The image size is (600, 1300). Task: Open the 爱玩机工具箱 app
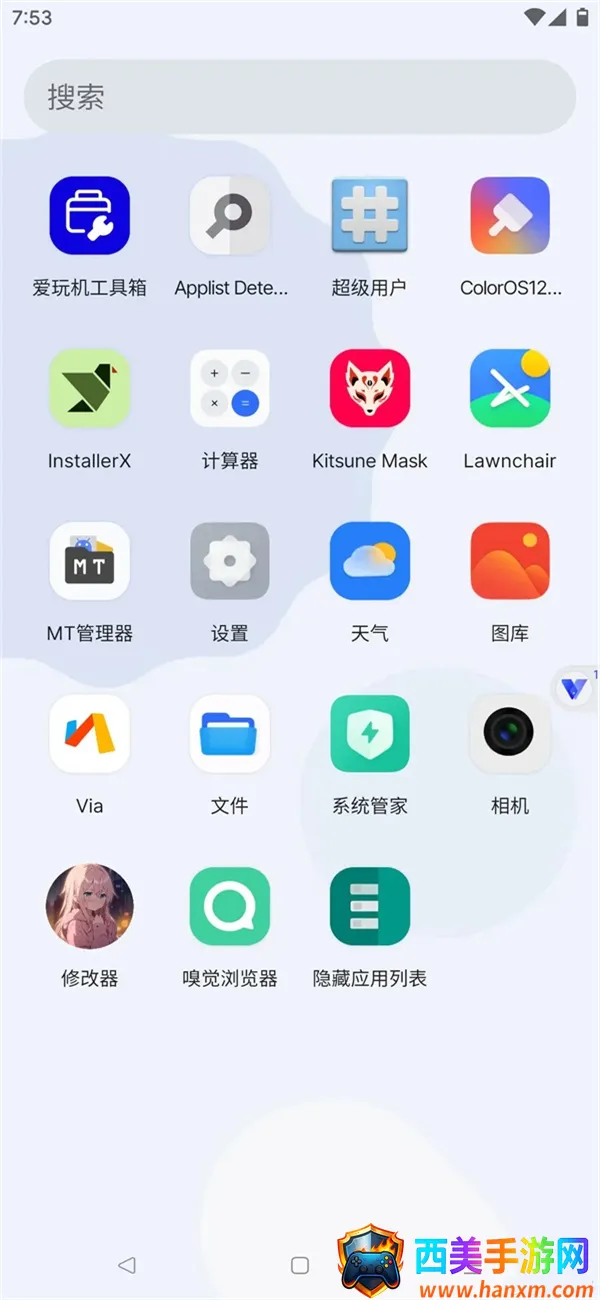click(90, 216)
